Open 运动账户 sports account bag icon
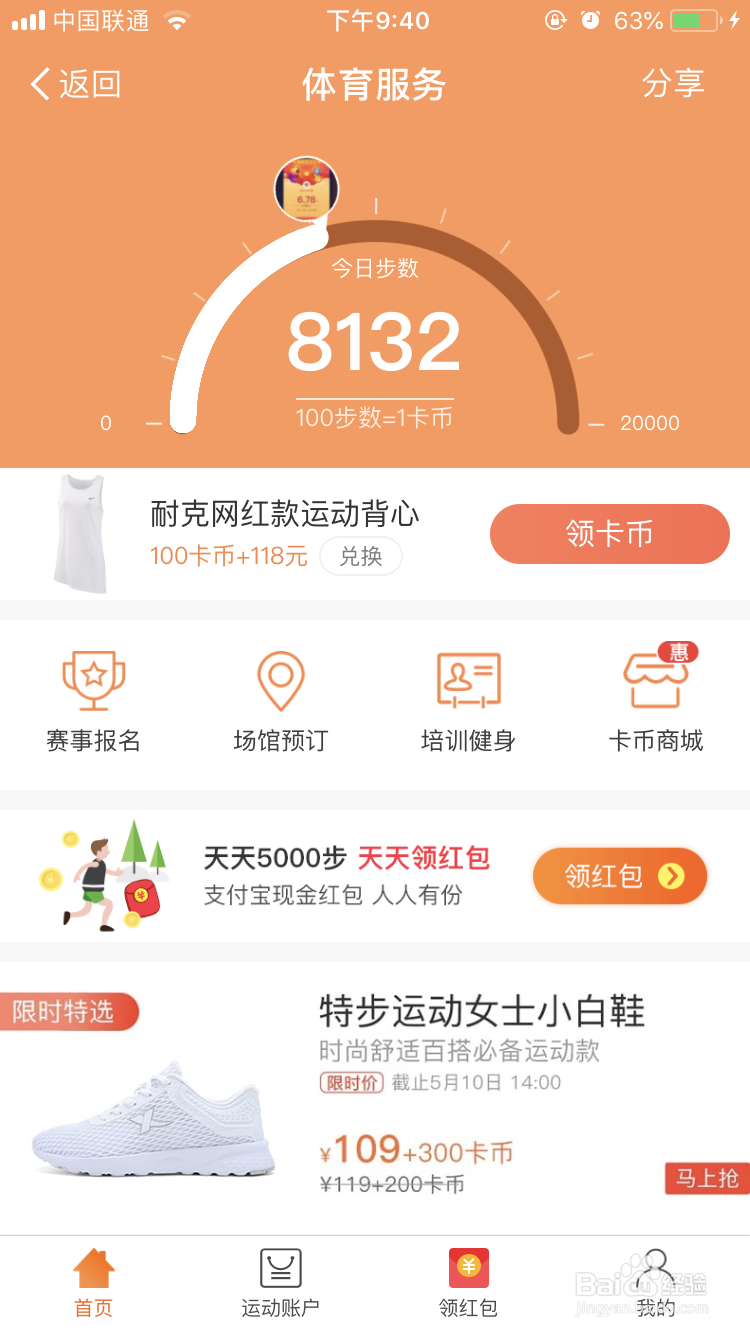This screenshot has height=1334, width=750. click(280, 1268)
